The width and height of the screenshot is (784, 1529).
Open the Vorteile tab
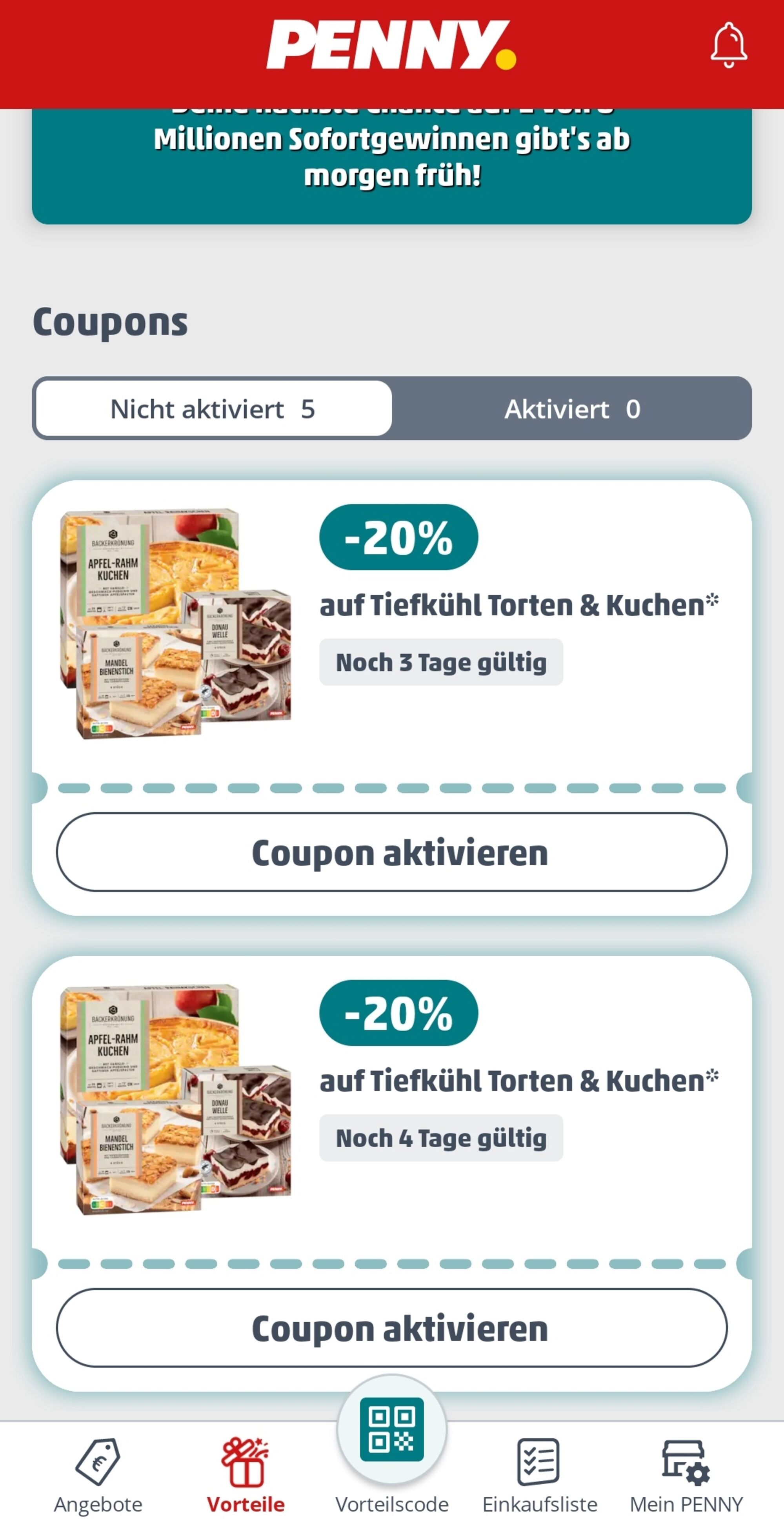coord(245,1475)
